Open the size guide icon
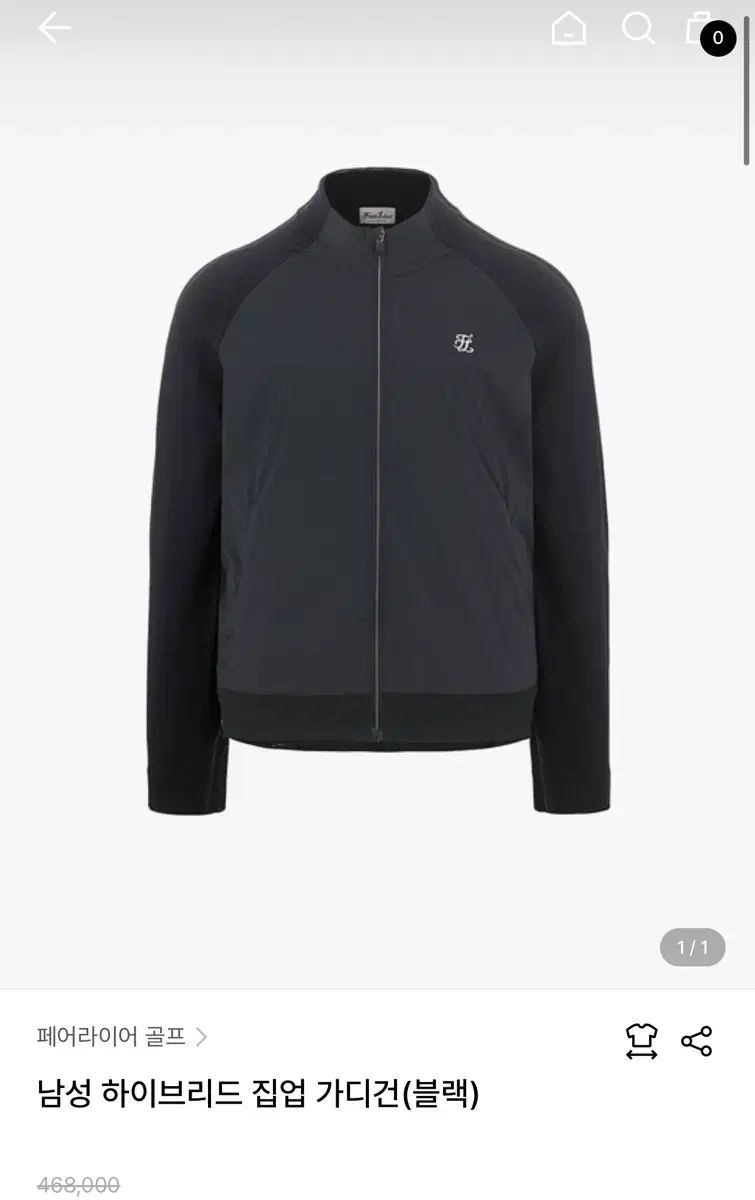This screenshot has height=1200, width=755. click(x=641, y=1041)
